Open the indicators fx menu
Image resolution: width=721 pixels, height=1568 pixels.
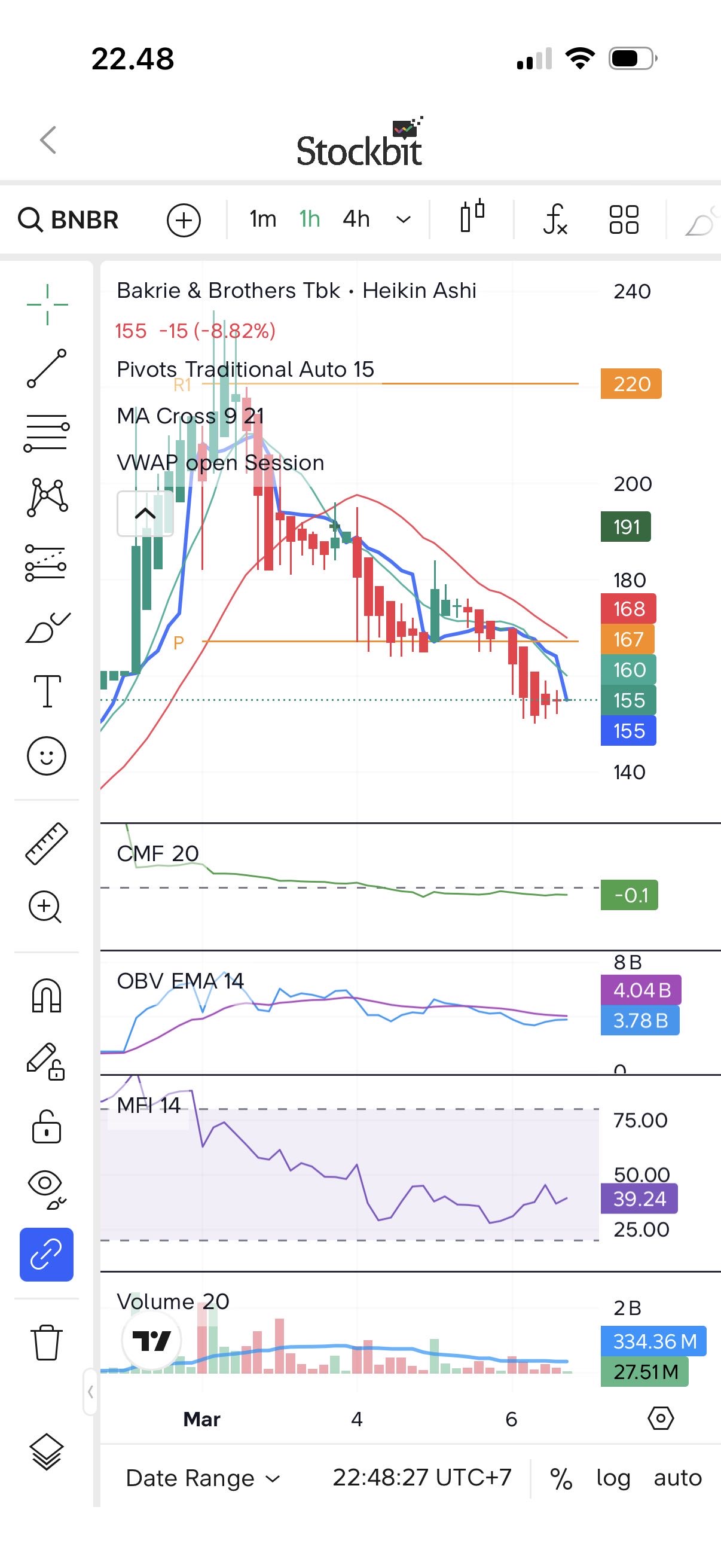(555, 219)
